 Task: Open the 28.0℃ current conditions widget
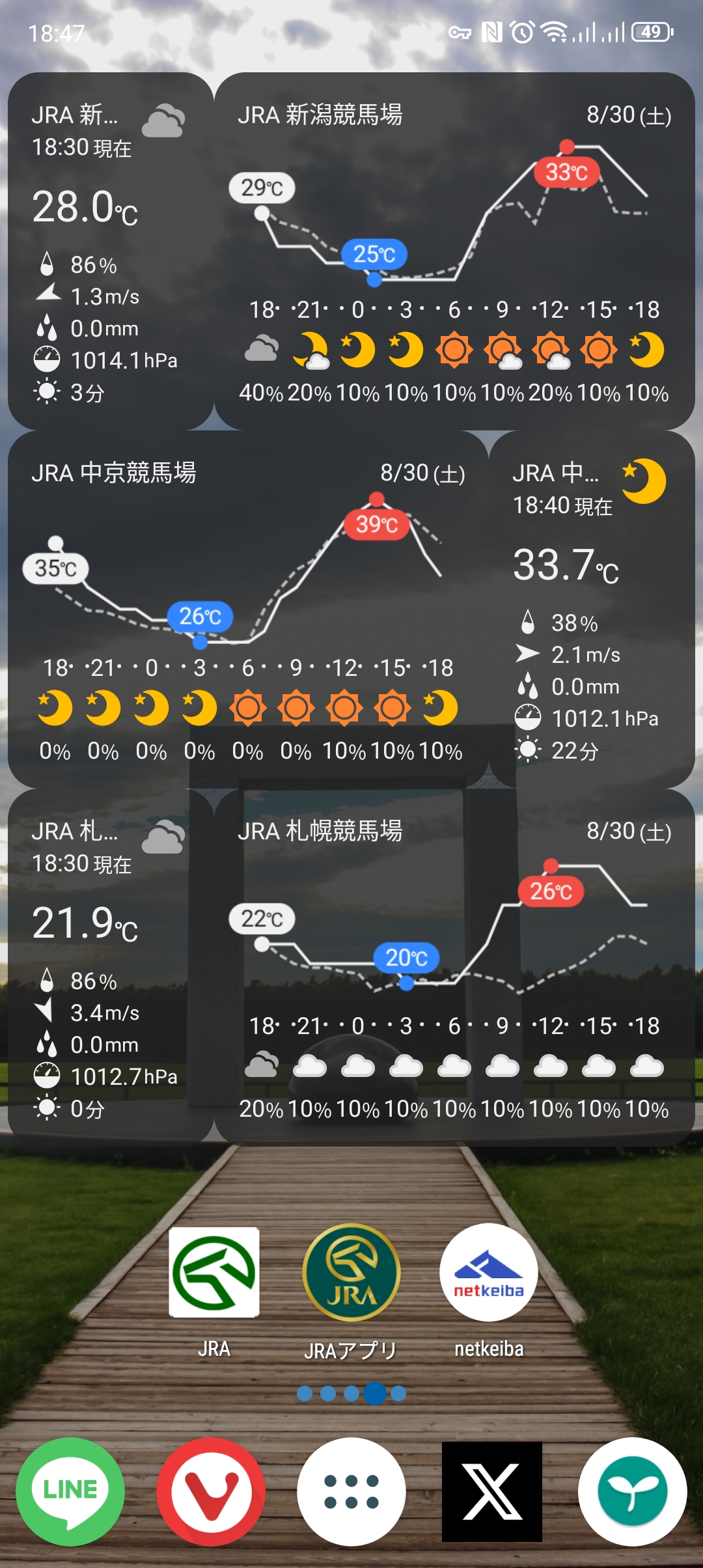click(111, 251)
